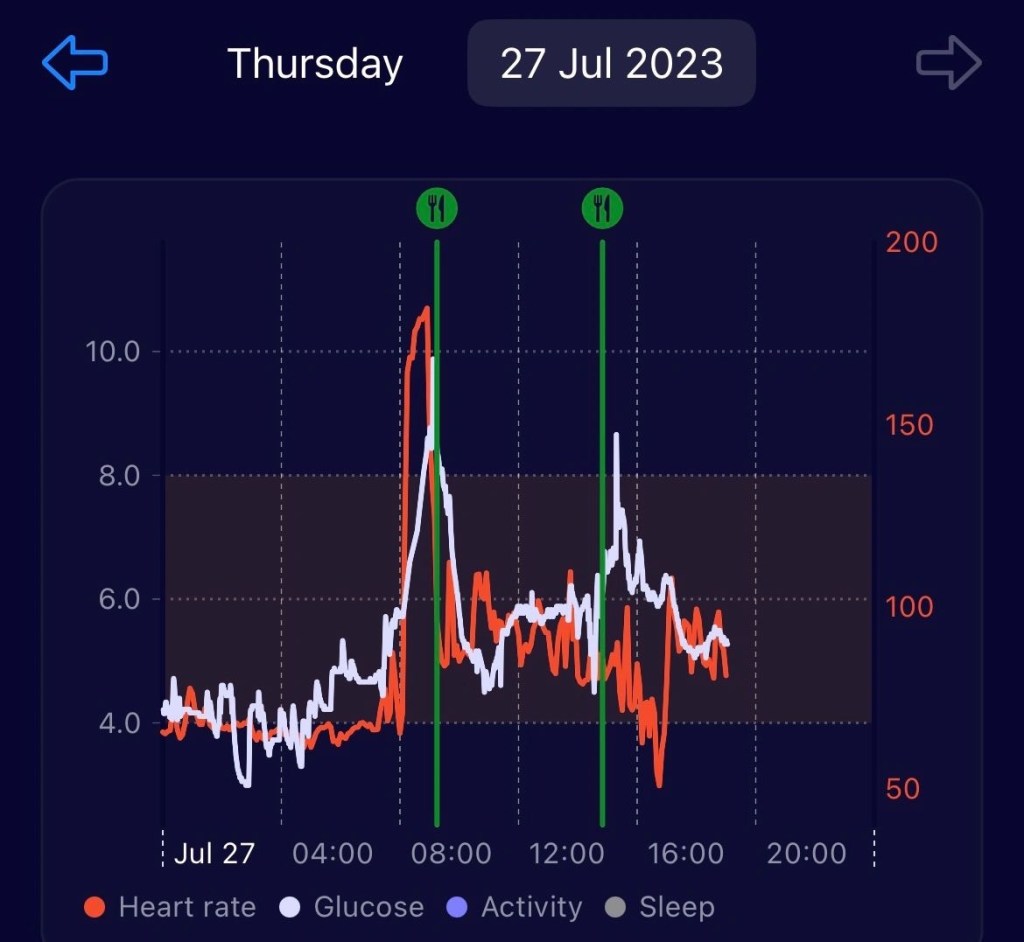Go to the next day
1024x942 pixels.
tap(948, 63)
